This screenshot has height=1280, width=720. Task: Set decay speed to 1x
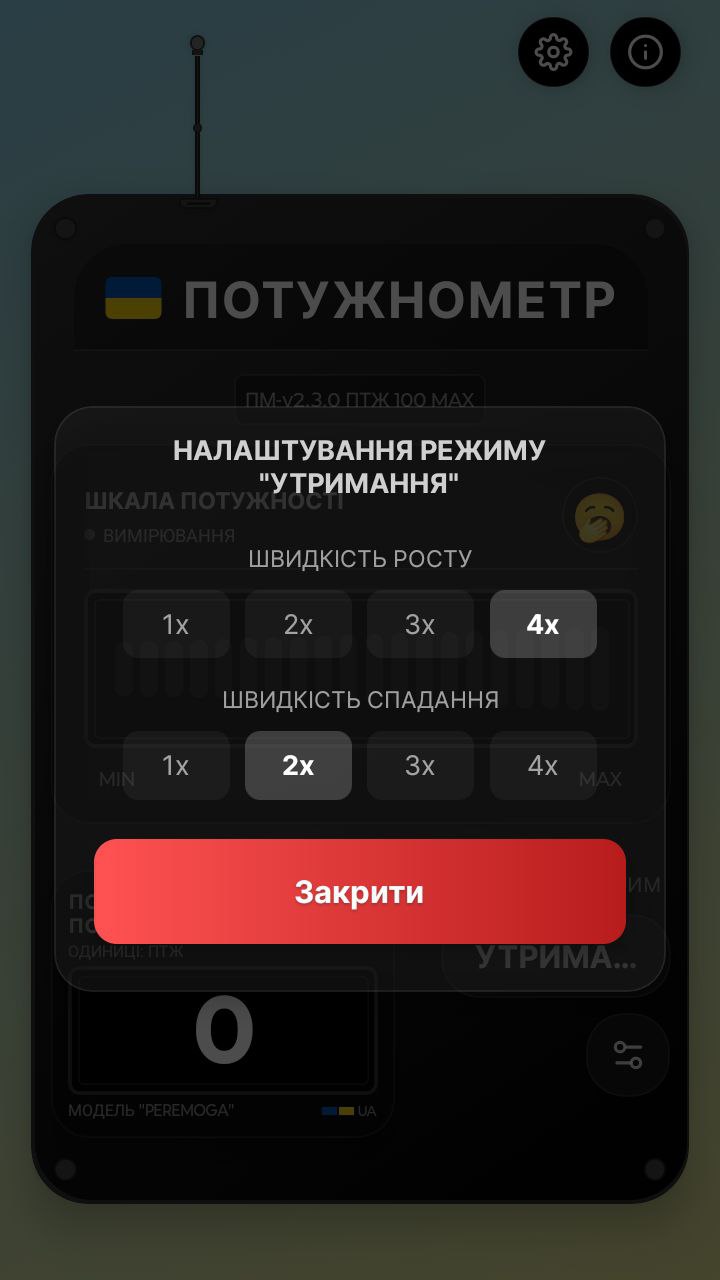click(176, 765)
